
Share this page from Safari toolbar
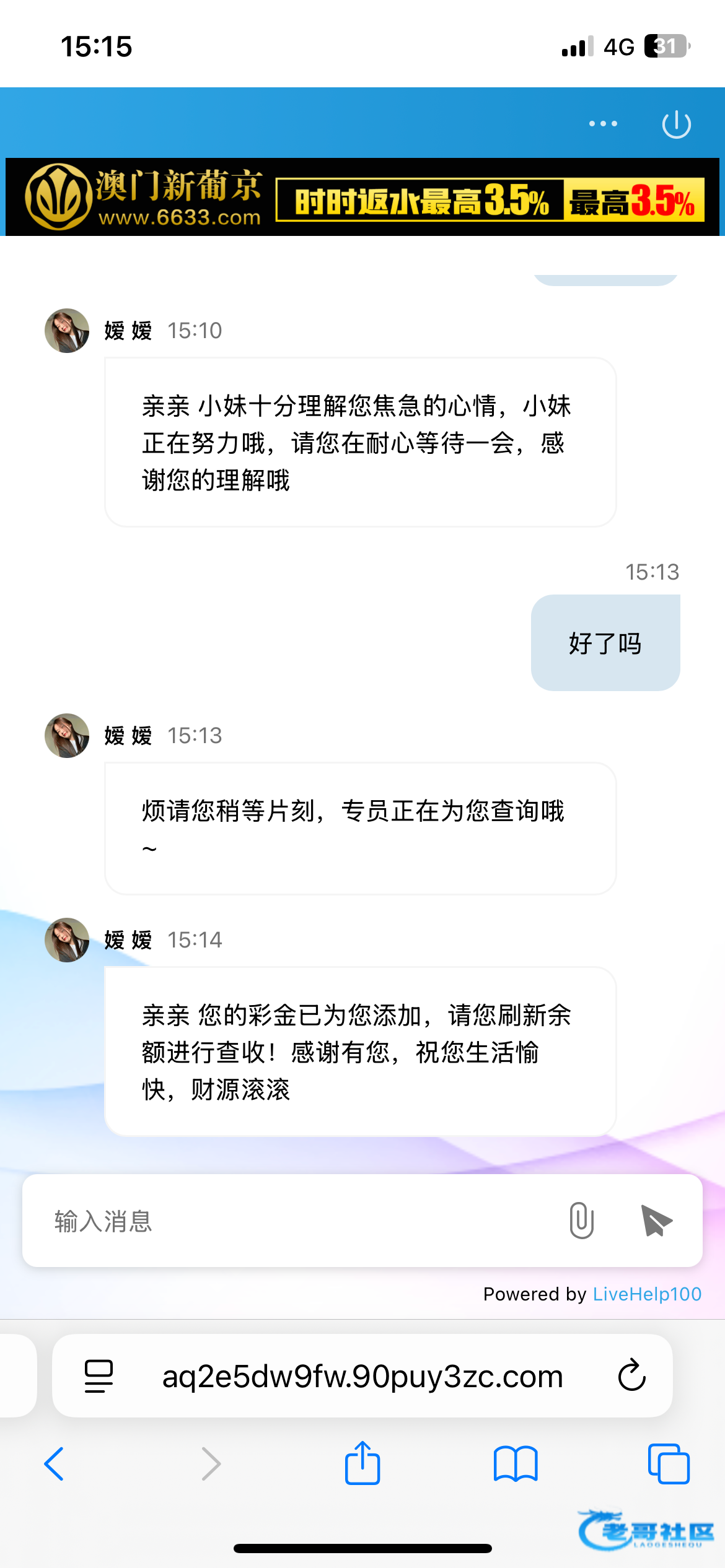coord(362,1464)
